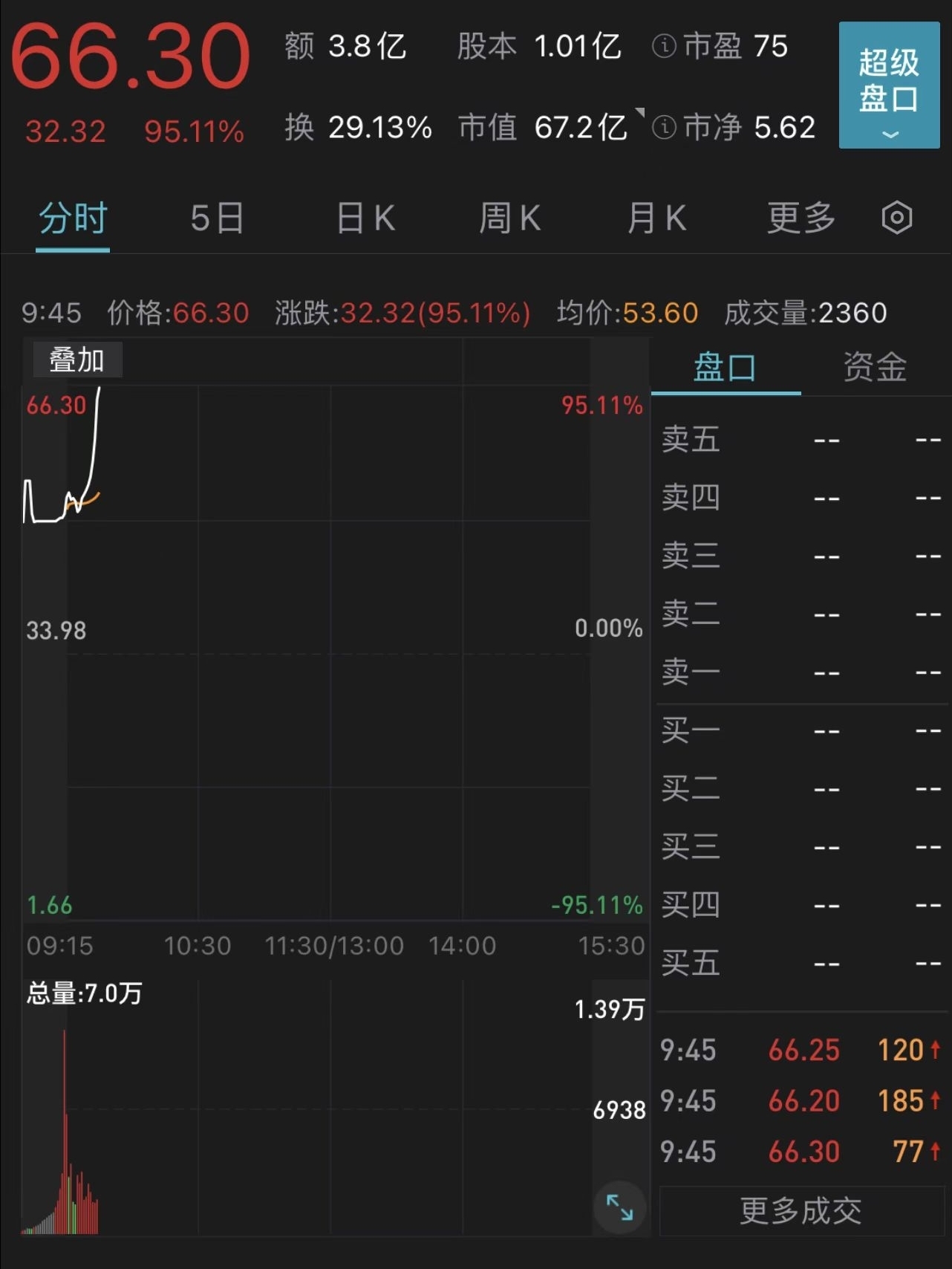Expand chart to fullscreen

click(619, 1207)
